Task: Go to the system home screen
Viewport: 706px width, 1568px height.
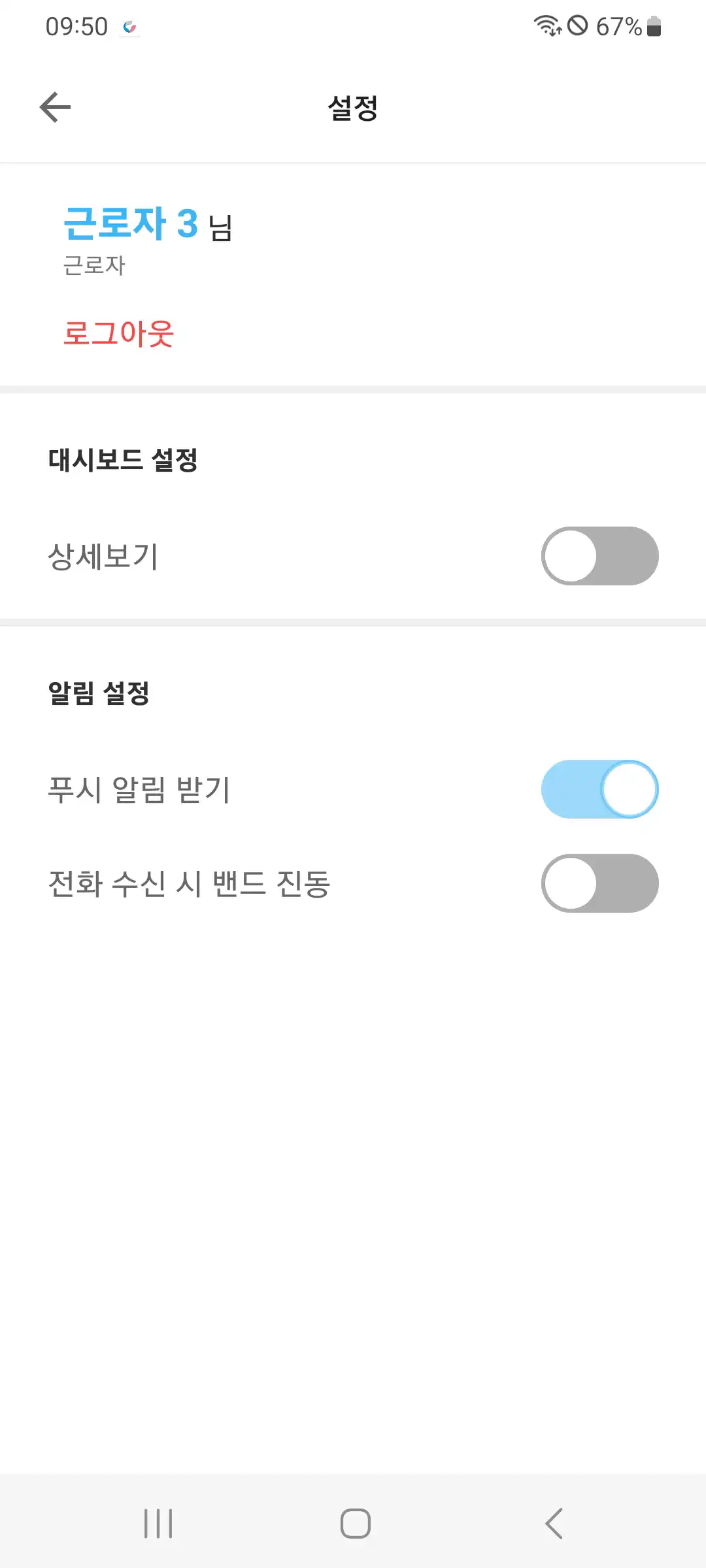Action: pos(355,1524)
